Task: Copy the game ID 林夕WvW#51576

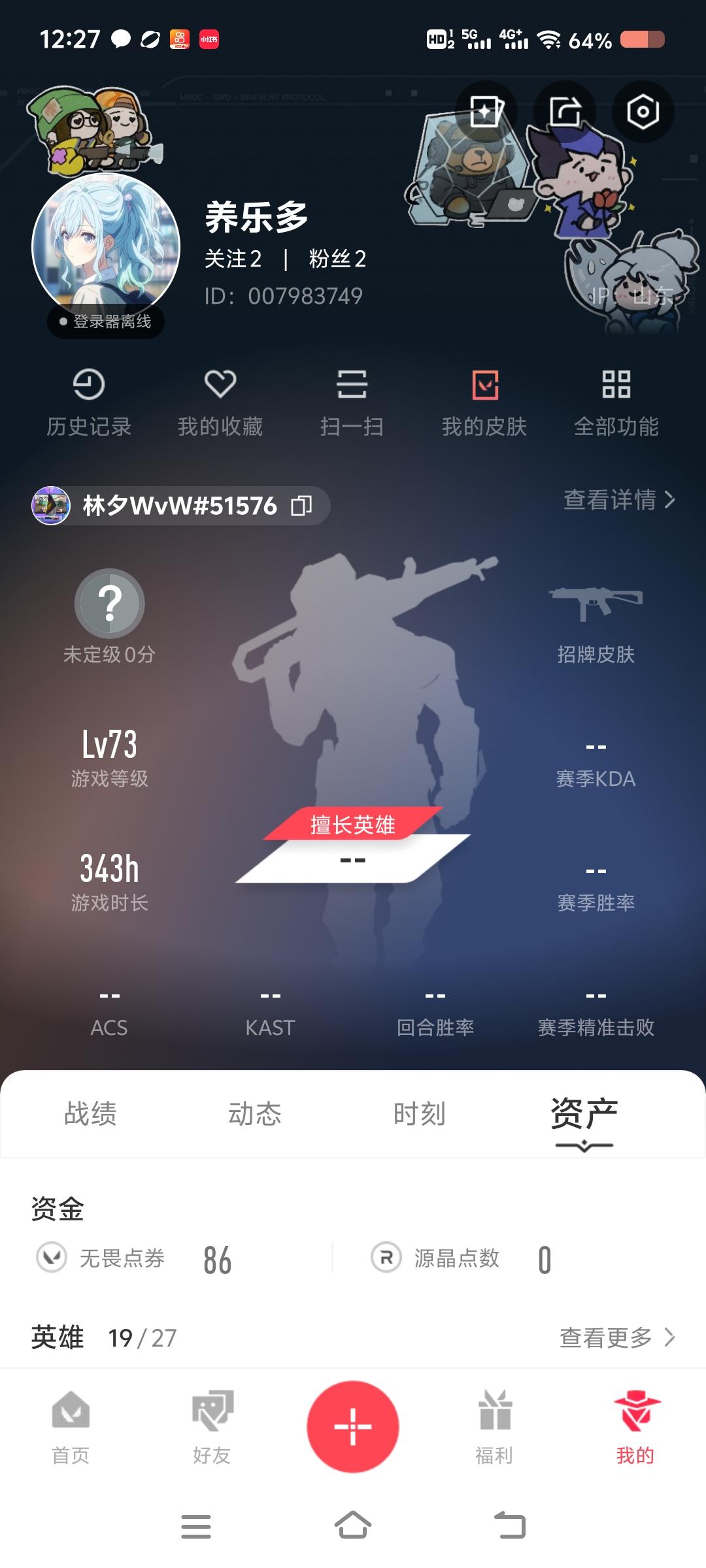Action: 302,504
